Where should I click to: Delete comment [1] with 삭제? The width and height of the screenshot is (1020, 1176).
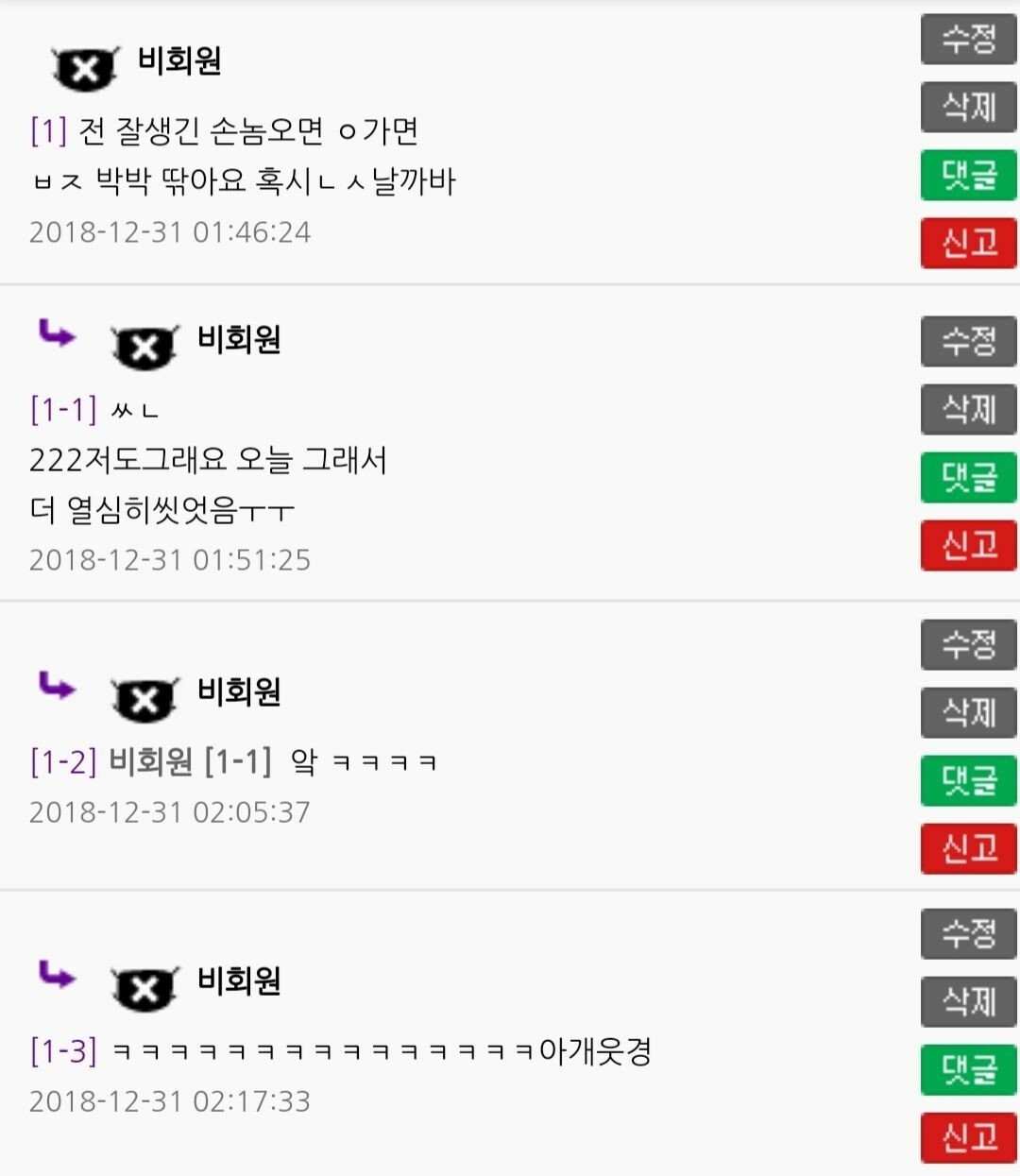coord(968,107)
